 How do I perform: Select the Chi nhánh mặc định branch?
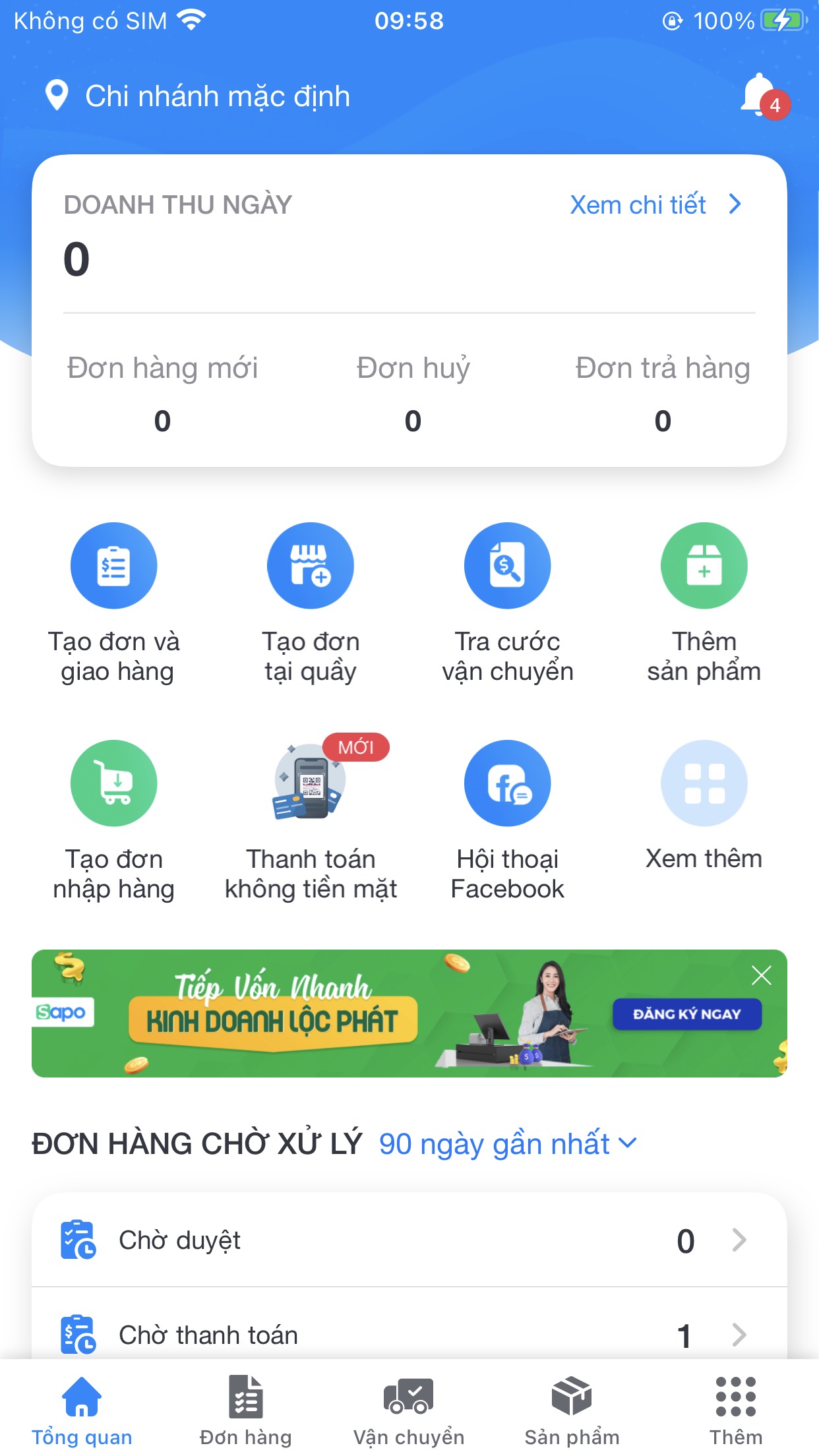197,96
